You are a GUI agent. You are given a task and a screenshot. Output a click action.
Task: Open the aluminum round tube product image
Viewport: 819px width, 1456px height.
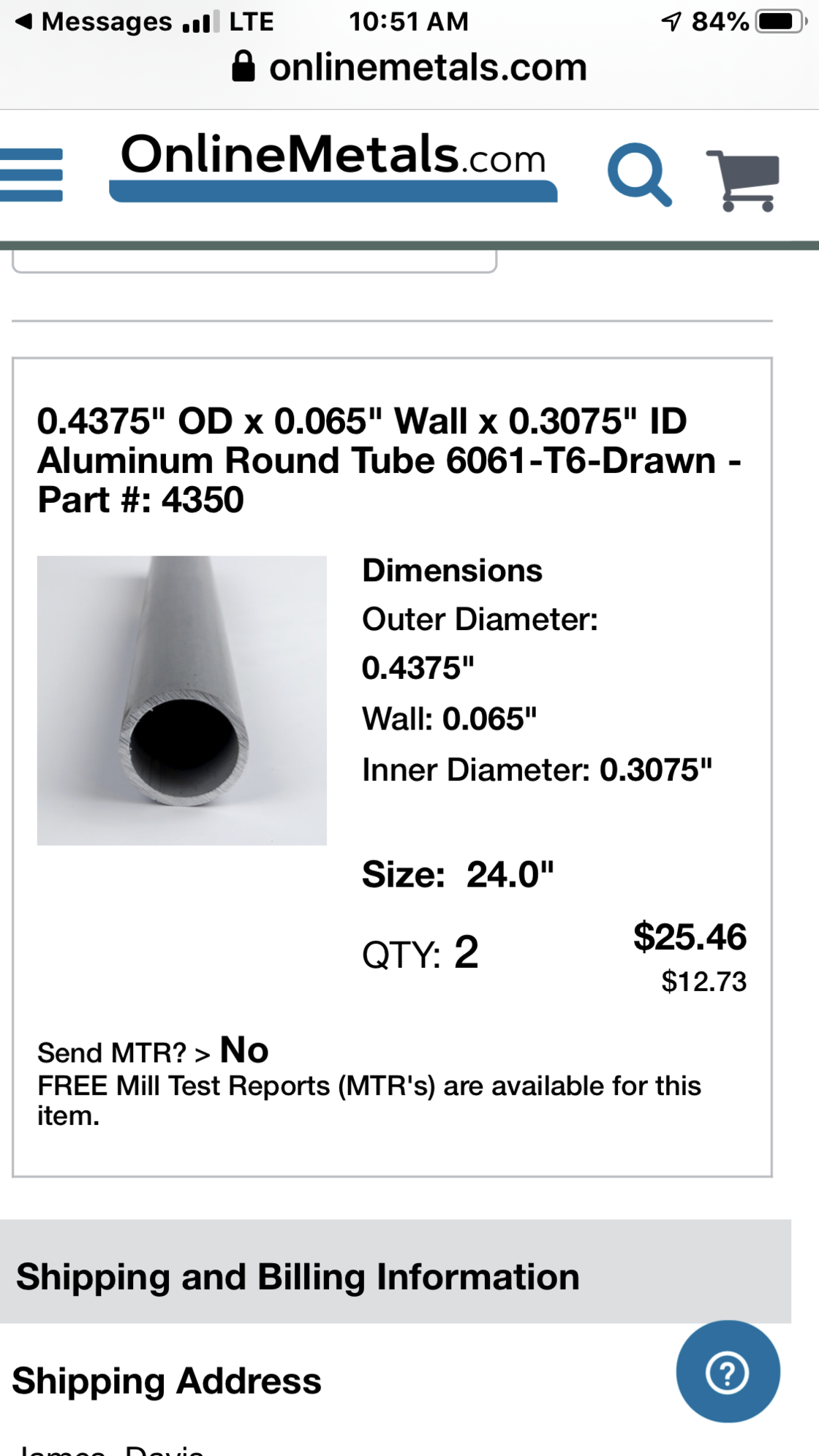point(182,700)
